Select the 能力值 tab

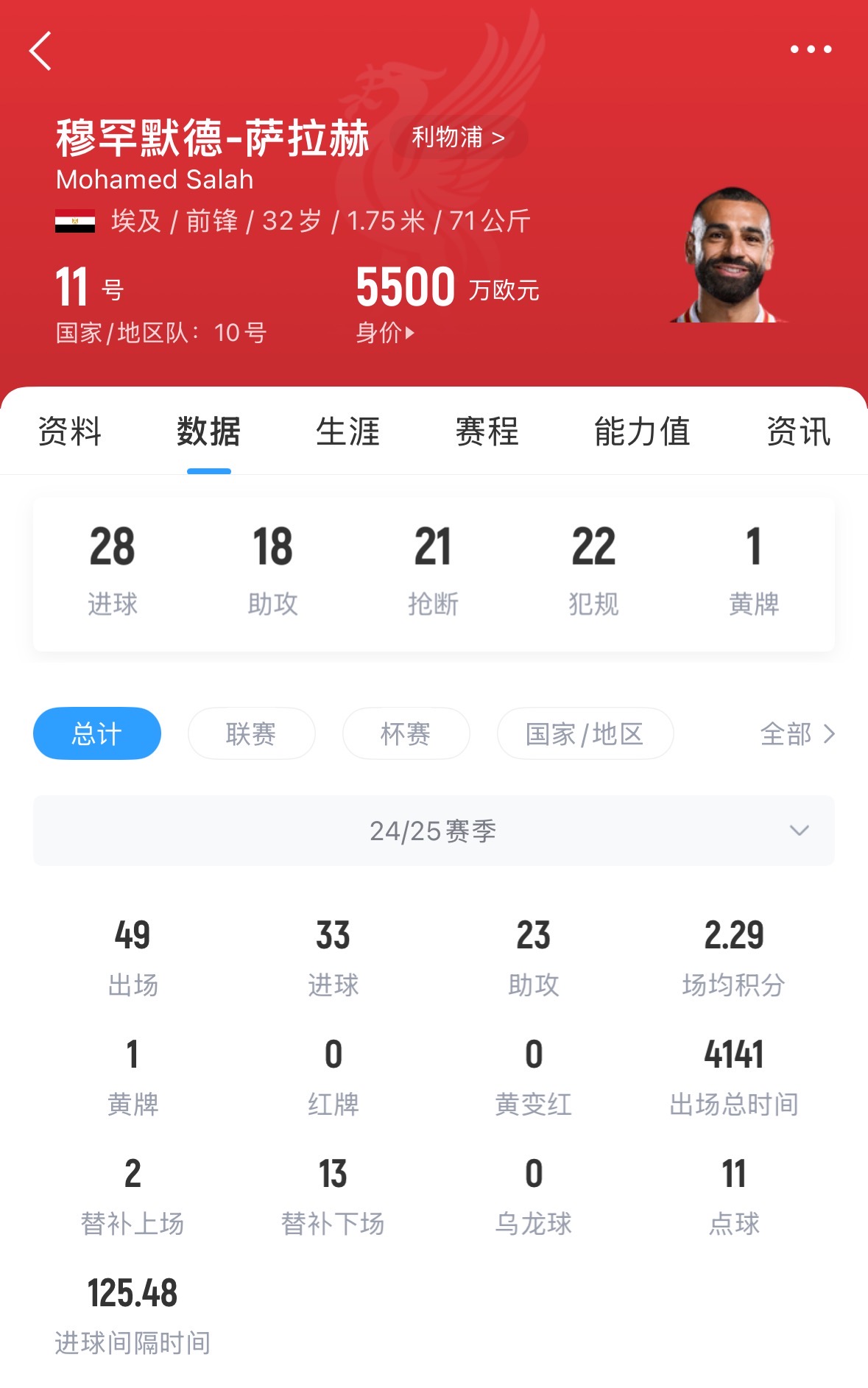tap(642, 431)
